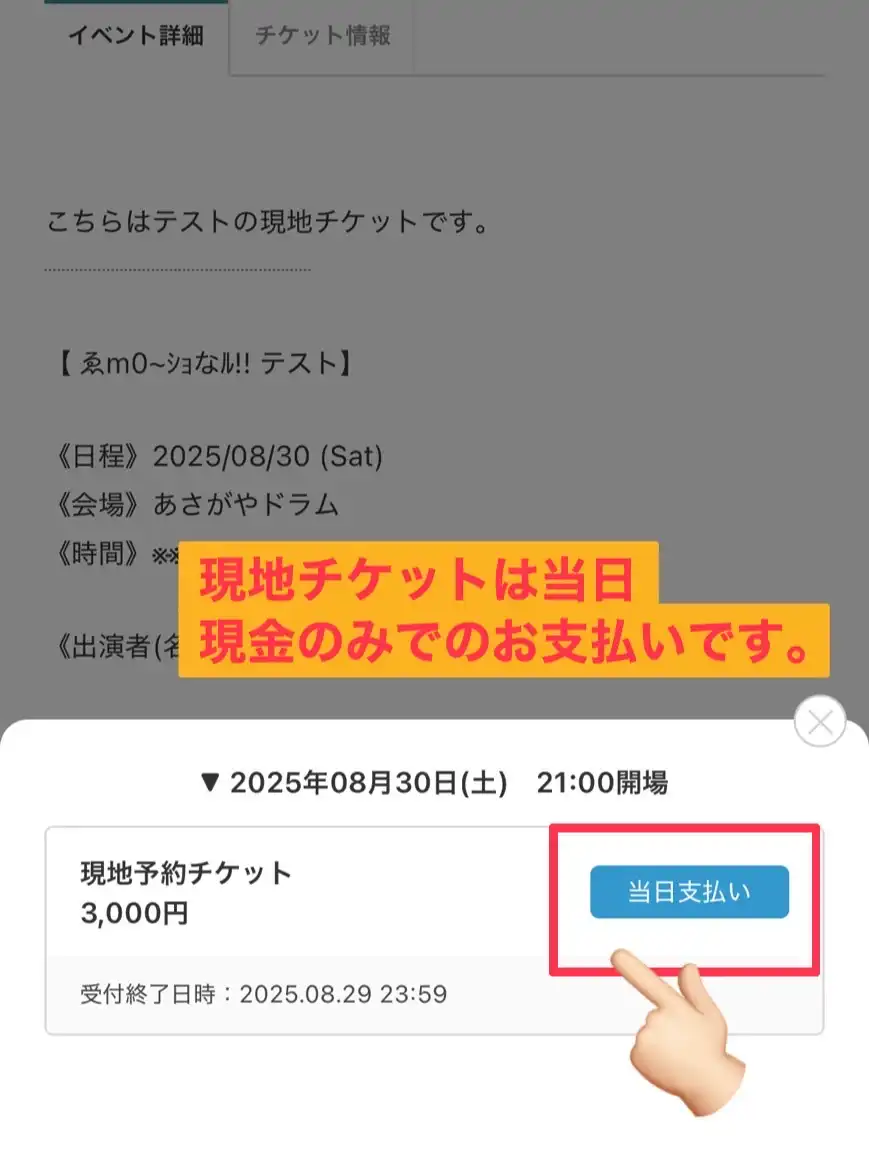869x1159 pixels.
Task: Select the イベント詳細 tab
Action: [135, 37]
